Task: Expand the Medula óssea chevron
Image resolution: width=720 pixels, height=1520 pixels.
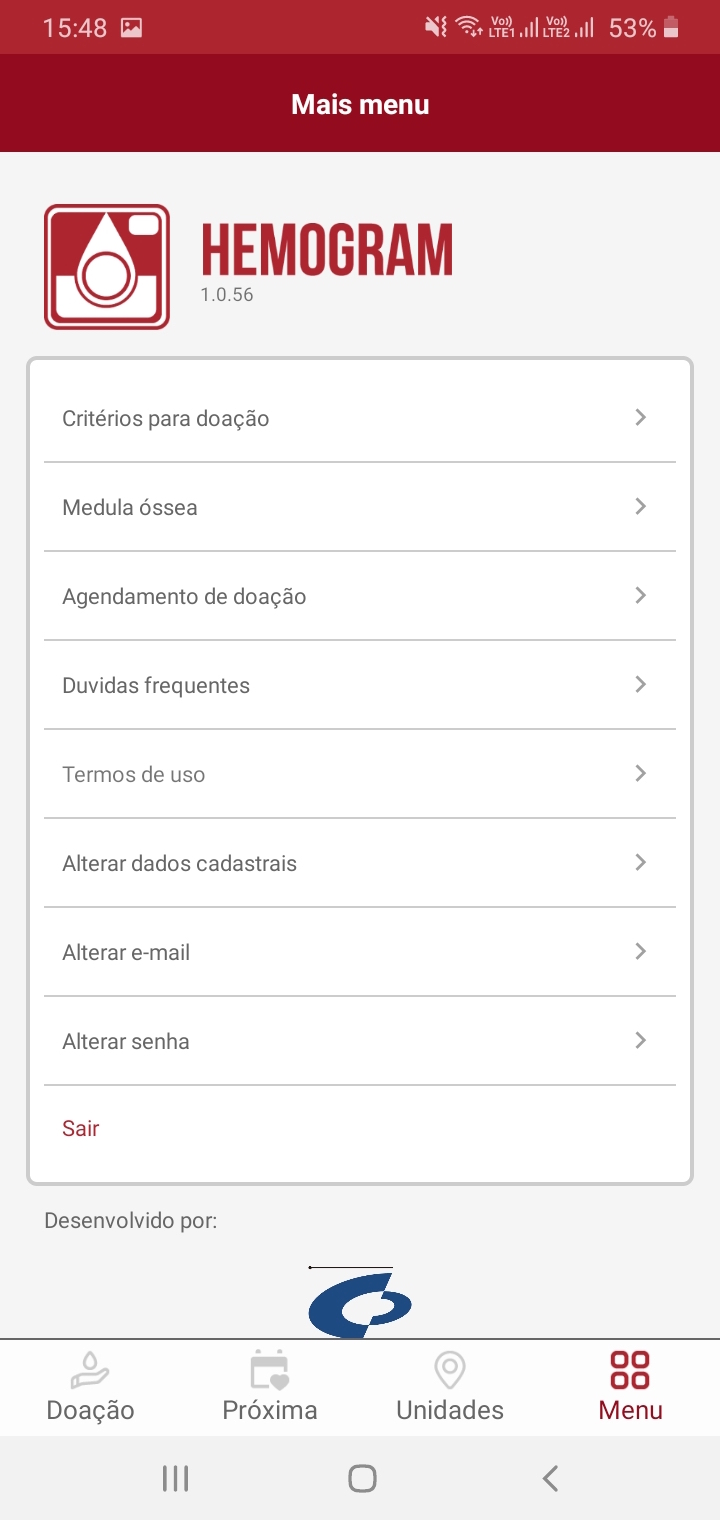Action: click(x=640, y=506)
